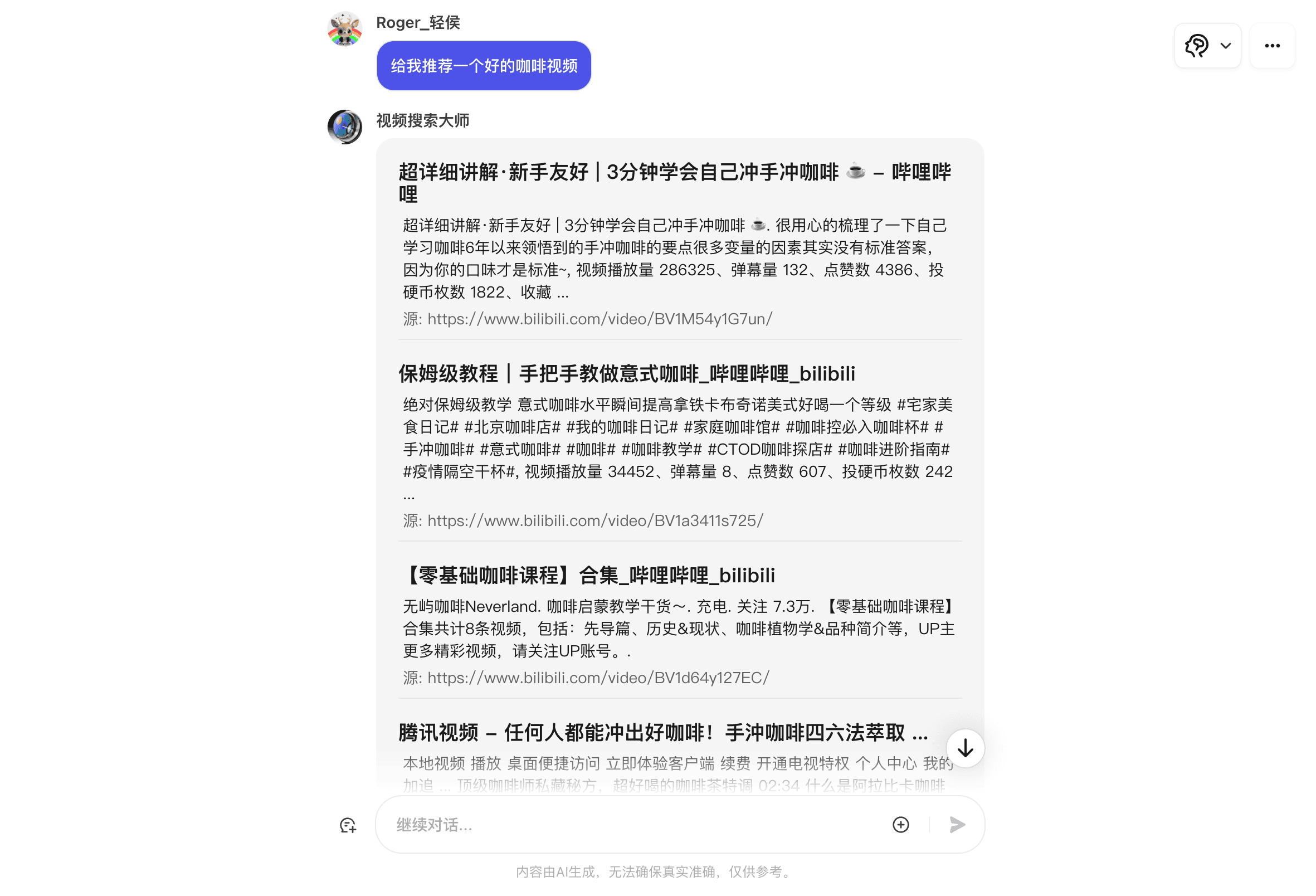Start a new chat with bubble-plus icon

(x=348, y=825)
